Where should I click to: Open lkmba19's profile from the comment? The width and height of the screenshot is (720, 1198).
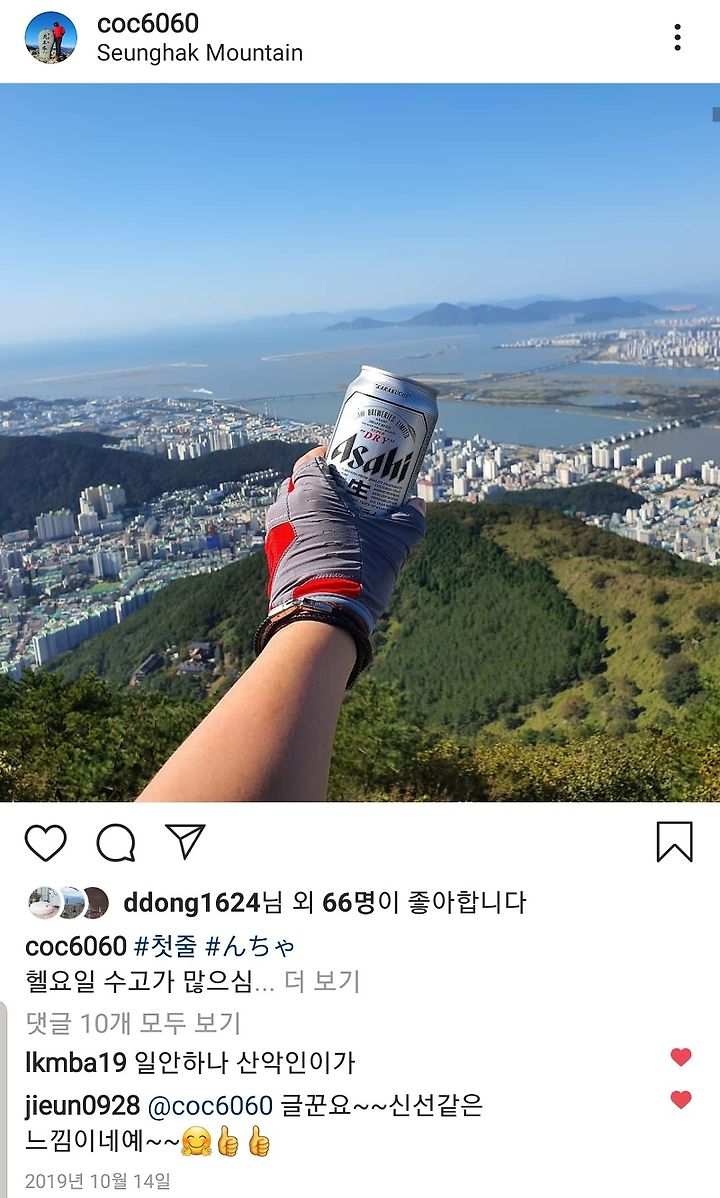[x=76, y=1062]
